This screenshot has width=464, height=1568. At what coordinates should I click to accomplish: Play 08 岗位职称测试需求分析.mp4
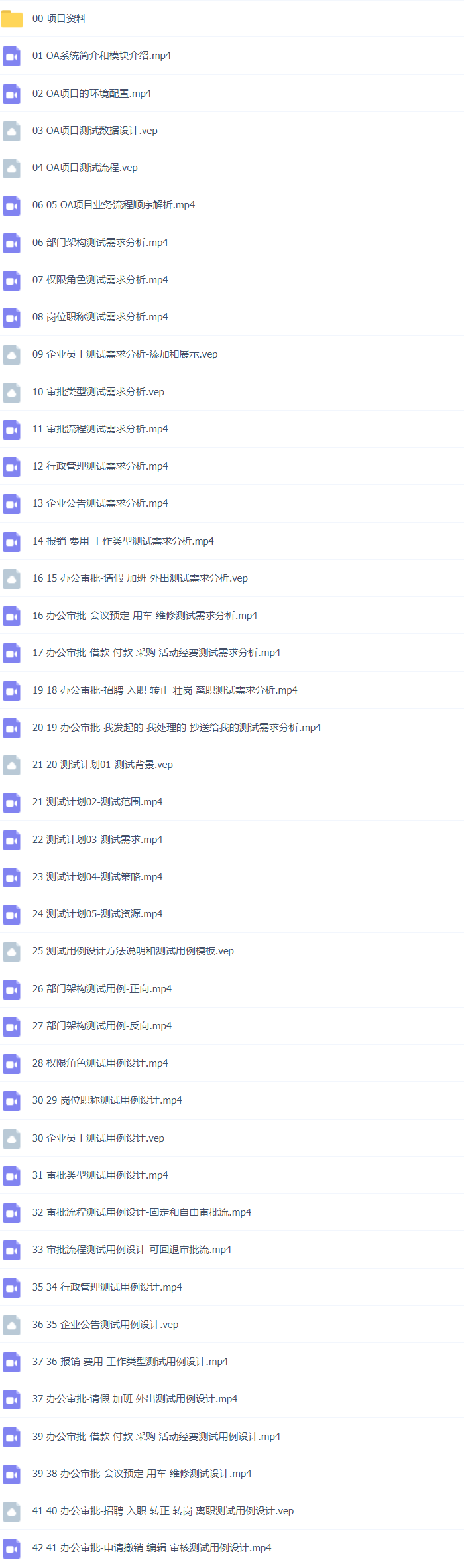(x=100, y=317)
